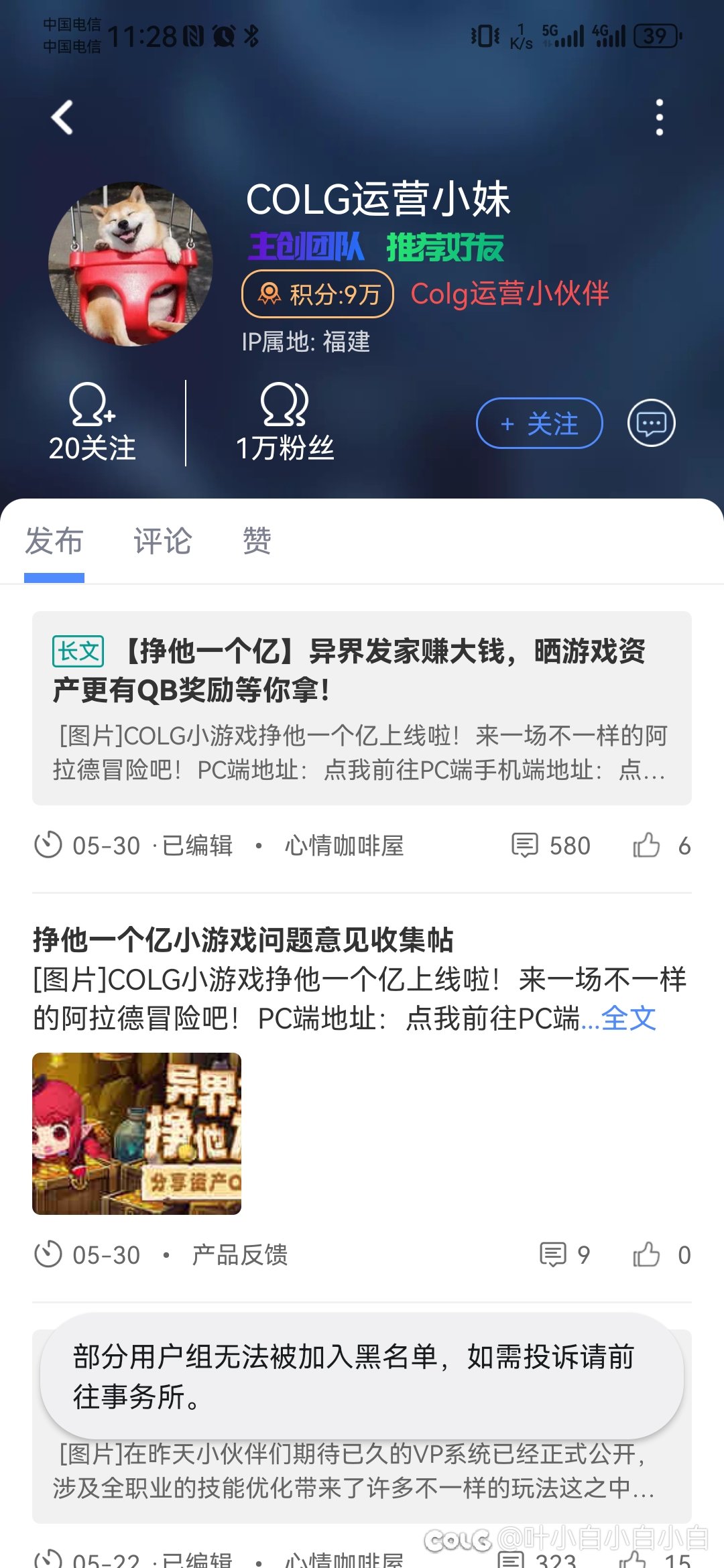Tap the Shiba Inu profile avatar
This screenshot has width=724, height=1568.
pos(131,264)
